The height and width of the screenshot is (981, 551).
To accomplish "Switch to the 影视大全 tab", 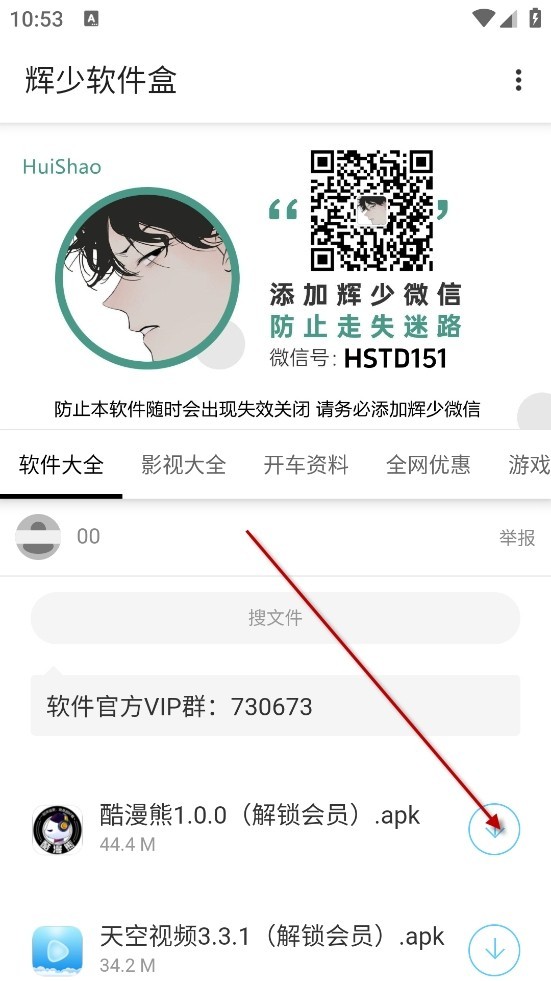I will (183, 465).
